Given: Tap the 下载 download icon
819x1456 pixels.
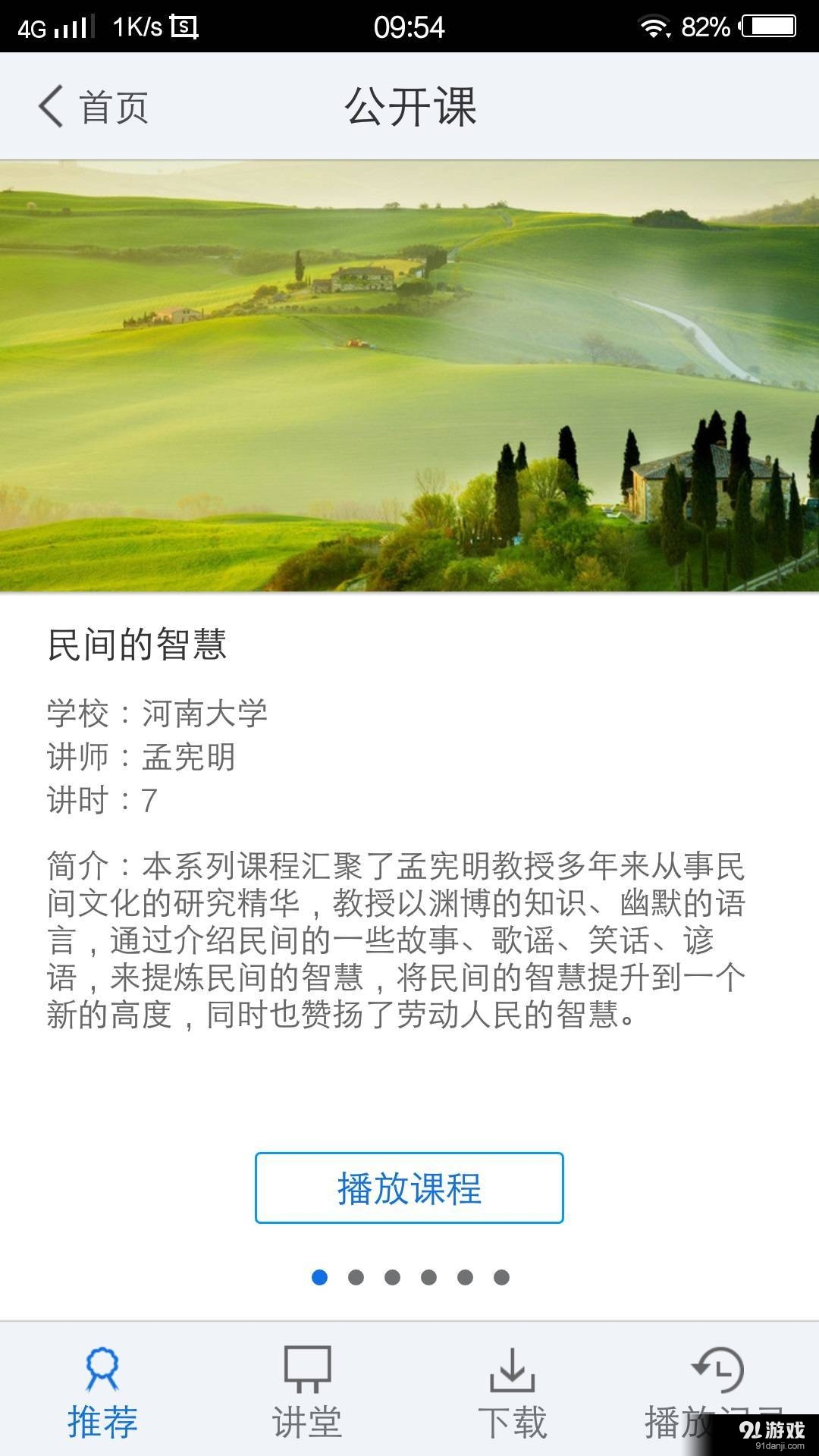Looking at the screenshot, I should pyautogui.click(x=512, y=1371).
